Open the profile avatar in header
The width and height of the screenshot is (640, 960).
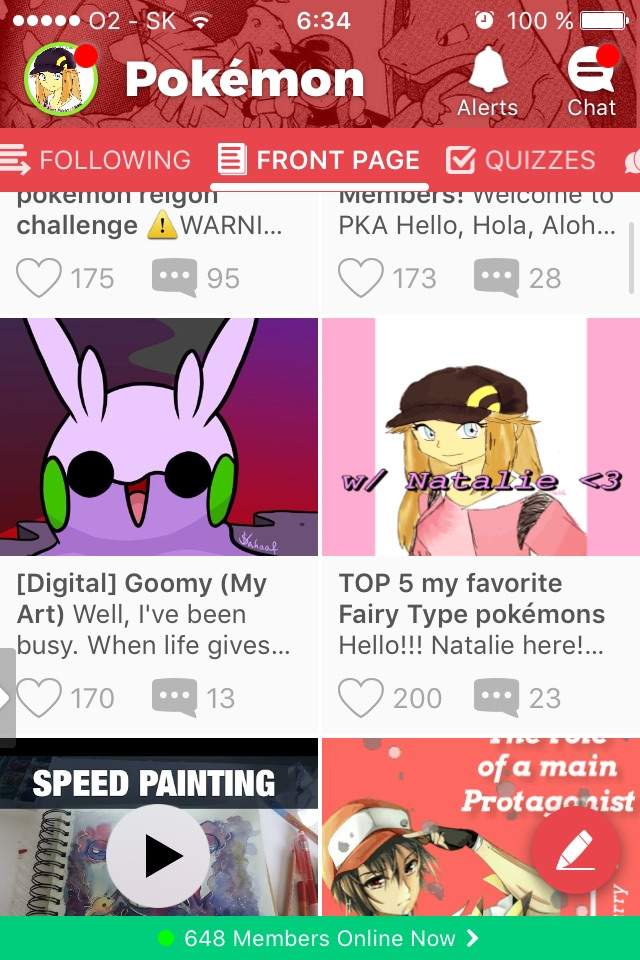[60, 80]
